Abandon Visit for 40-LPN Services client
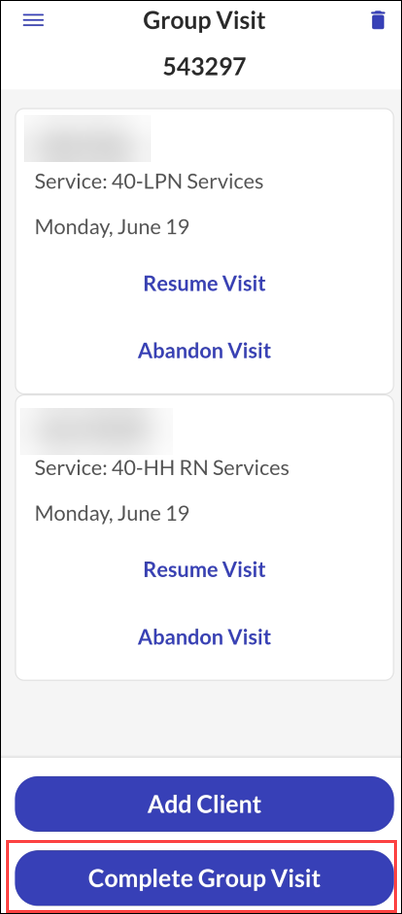 pos(204,350)
